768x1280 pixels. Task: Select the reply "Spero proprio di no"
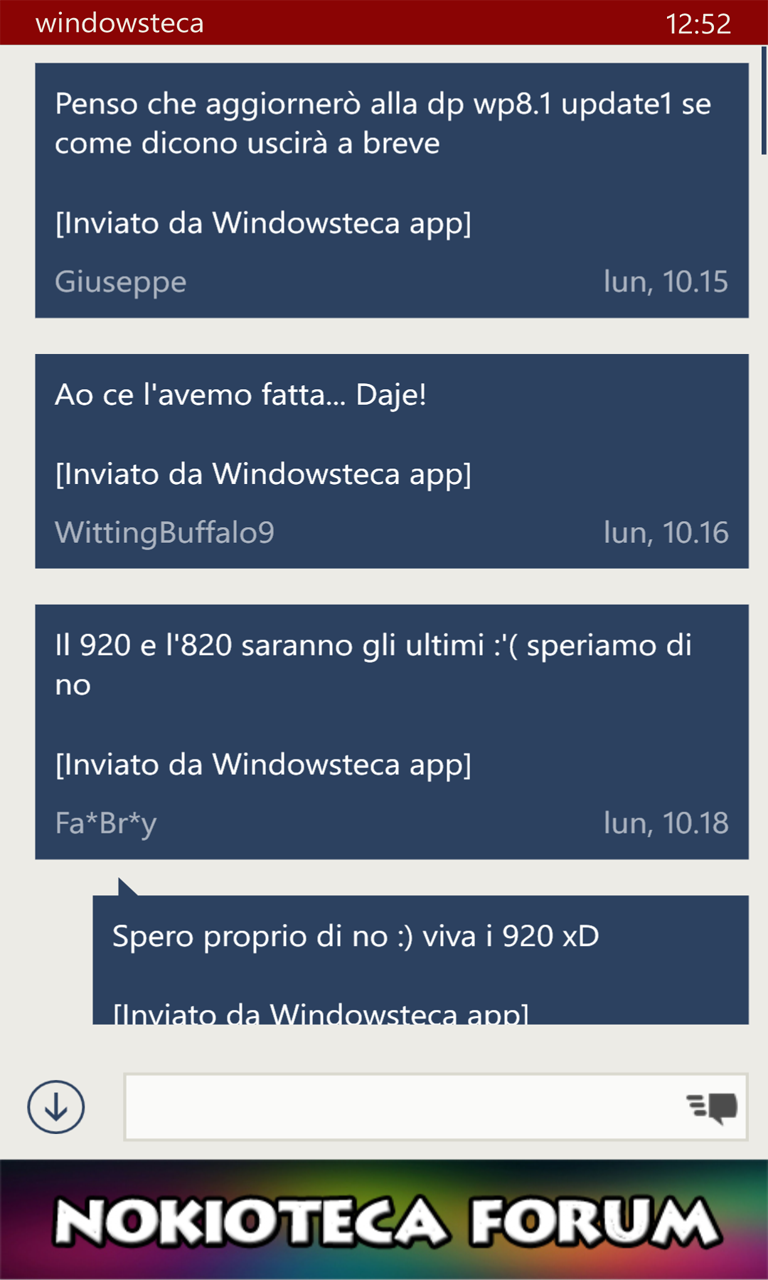(421, 959)
